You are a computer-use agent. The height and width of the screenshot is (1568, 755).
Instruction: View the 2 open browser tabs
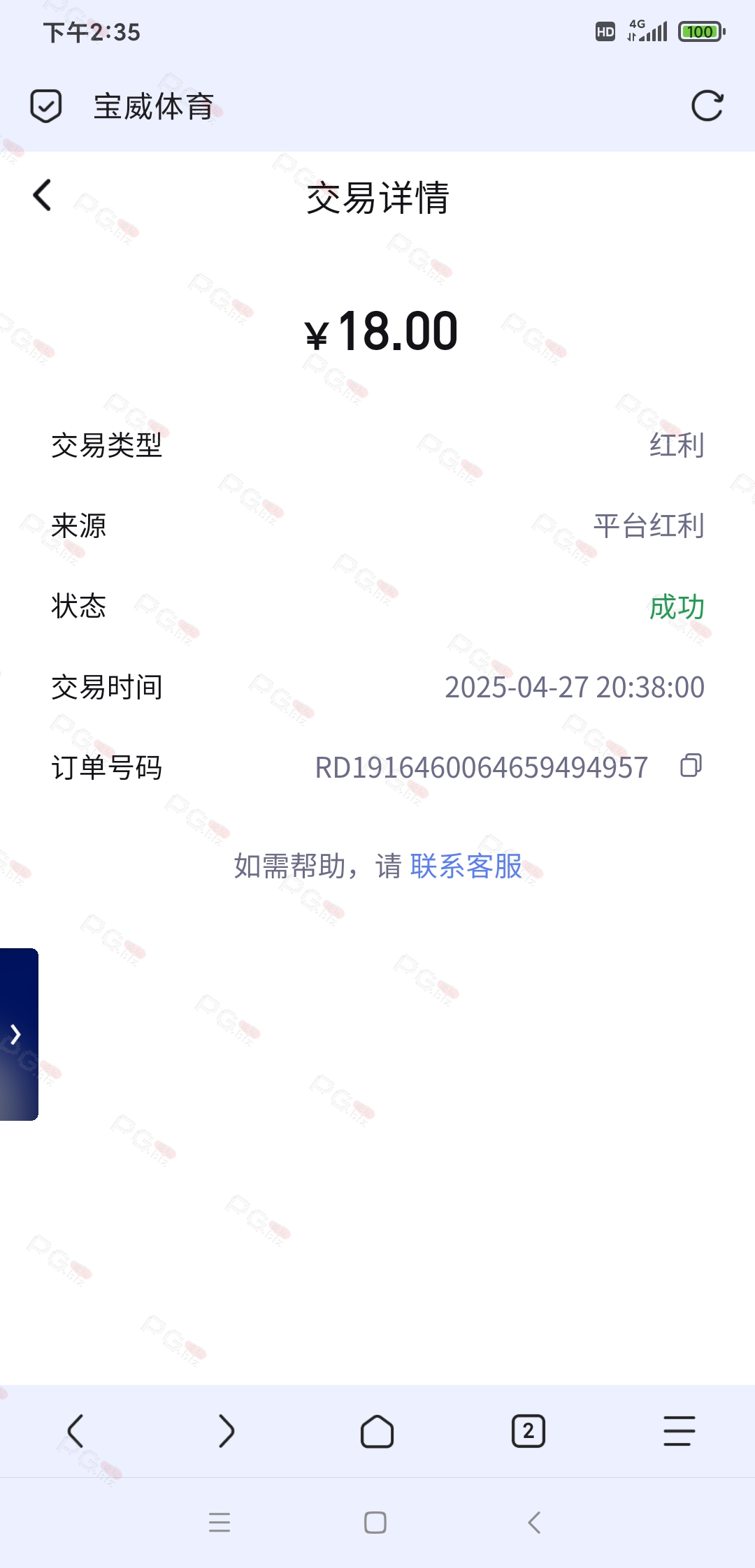[528, 1431]
